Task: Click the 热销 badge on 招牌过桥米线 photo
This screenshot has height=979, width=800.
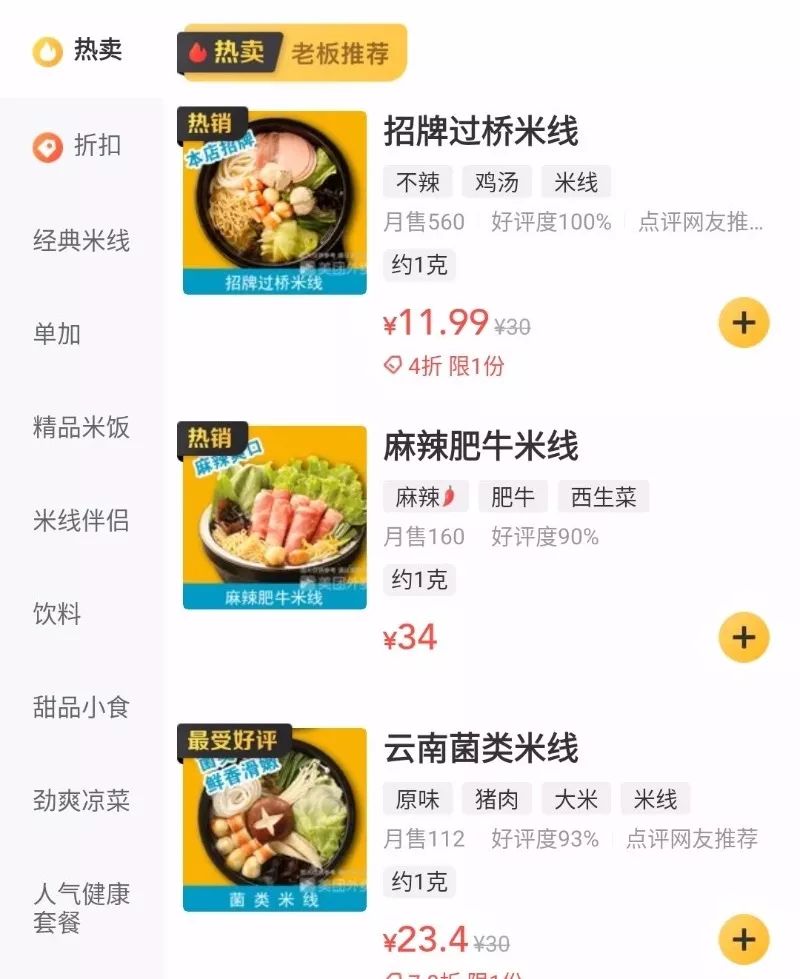Action: click(x=212, y=122)
